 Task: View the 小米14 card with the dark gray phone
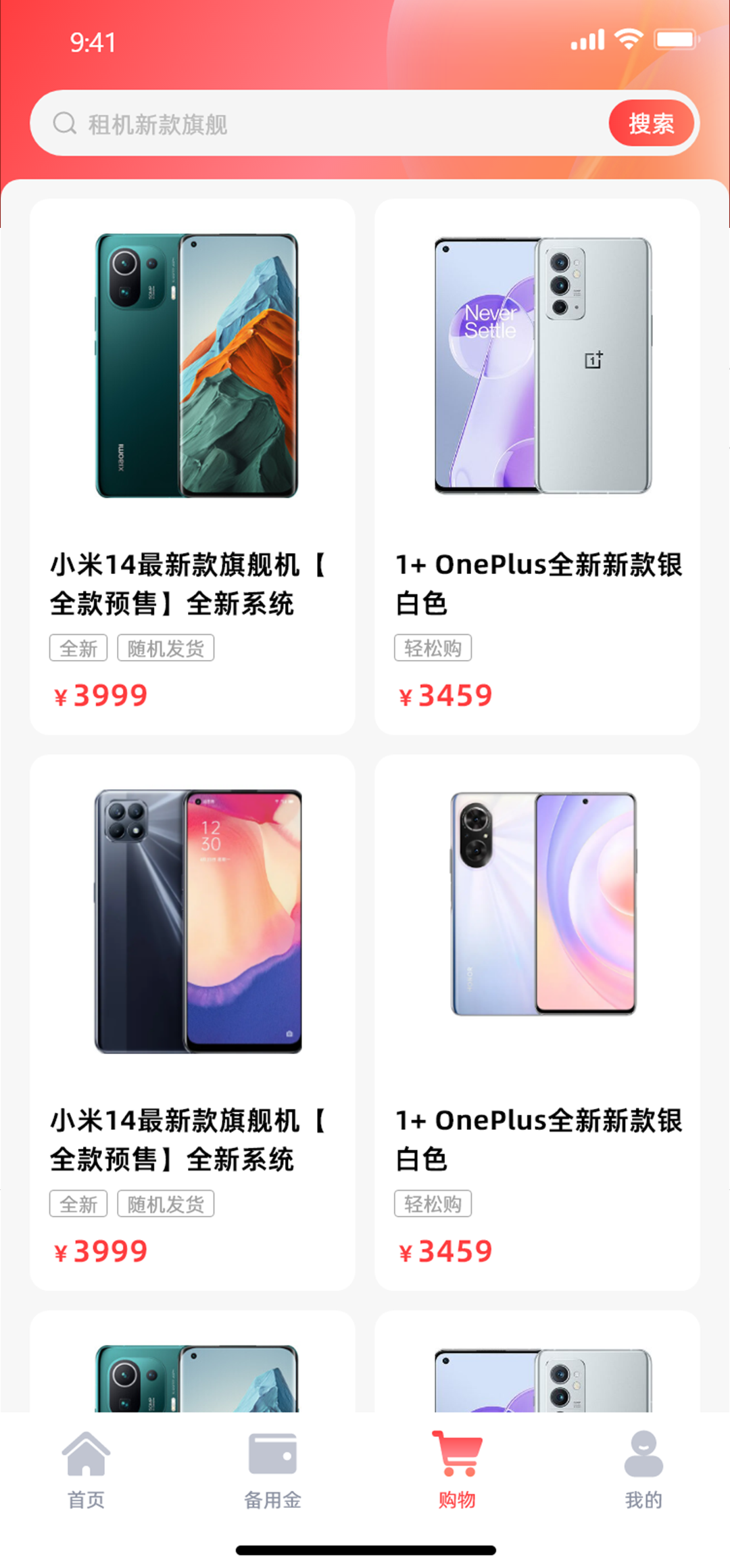point(193,1022)
